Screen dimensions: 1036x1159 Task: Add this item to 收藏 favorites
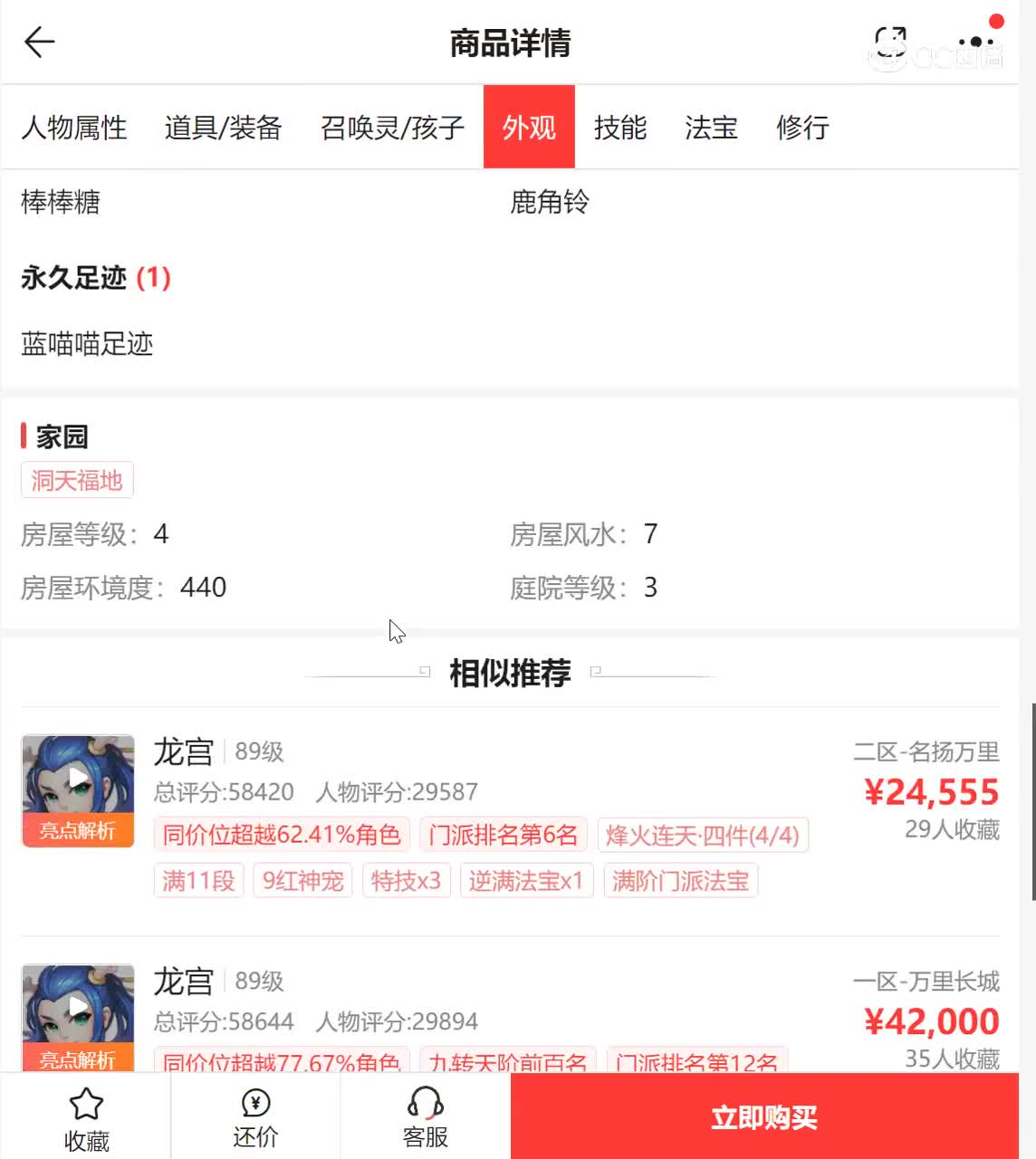[86, 1117]
